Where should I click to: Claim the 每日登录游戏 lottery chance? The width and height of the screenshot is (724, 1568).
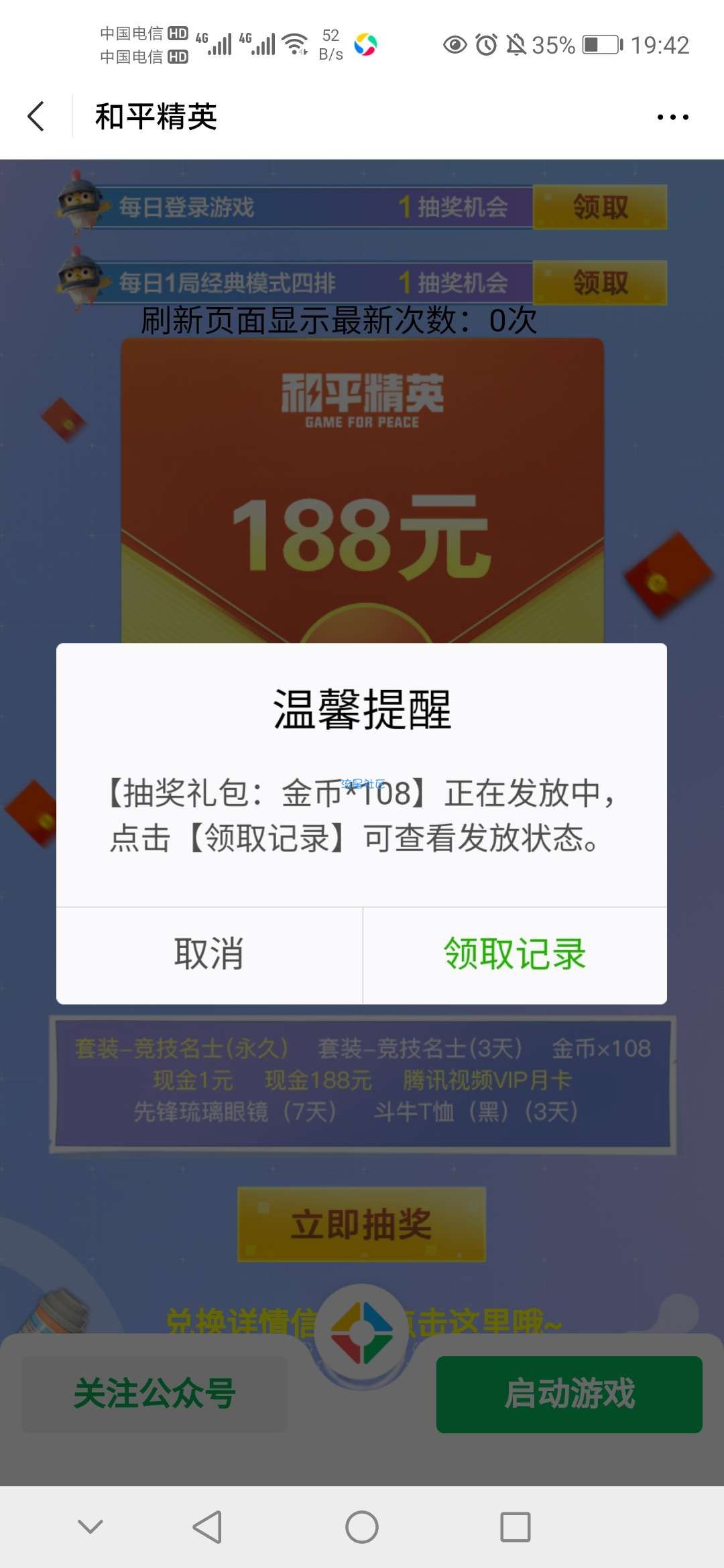[x=600, y=207]
